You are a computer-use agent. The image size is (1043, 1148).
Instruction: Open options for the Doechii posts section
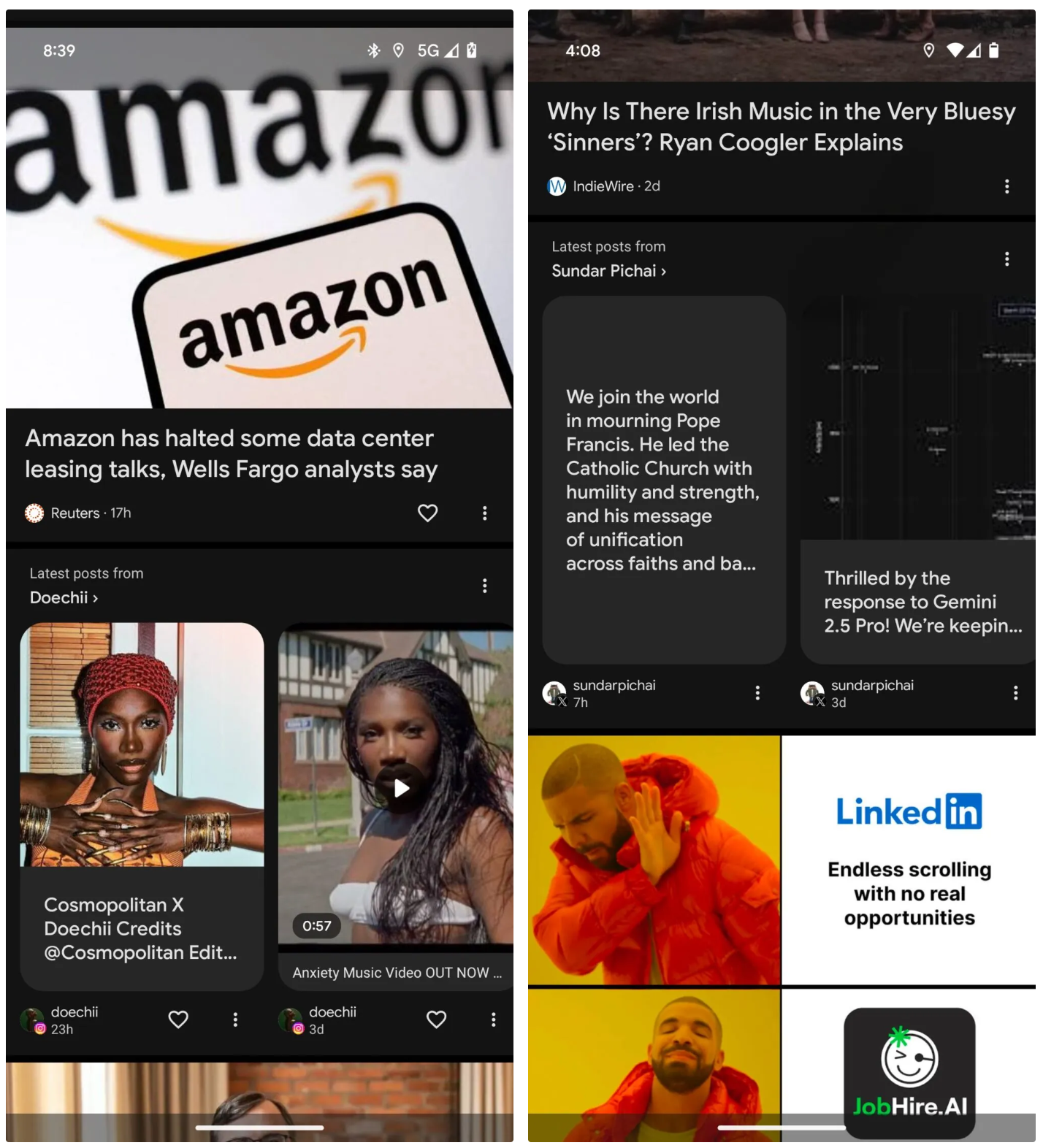point(484,586)
